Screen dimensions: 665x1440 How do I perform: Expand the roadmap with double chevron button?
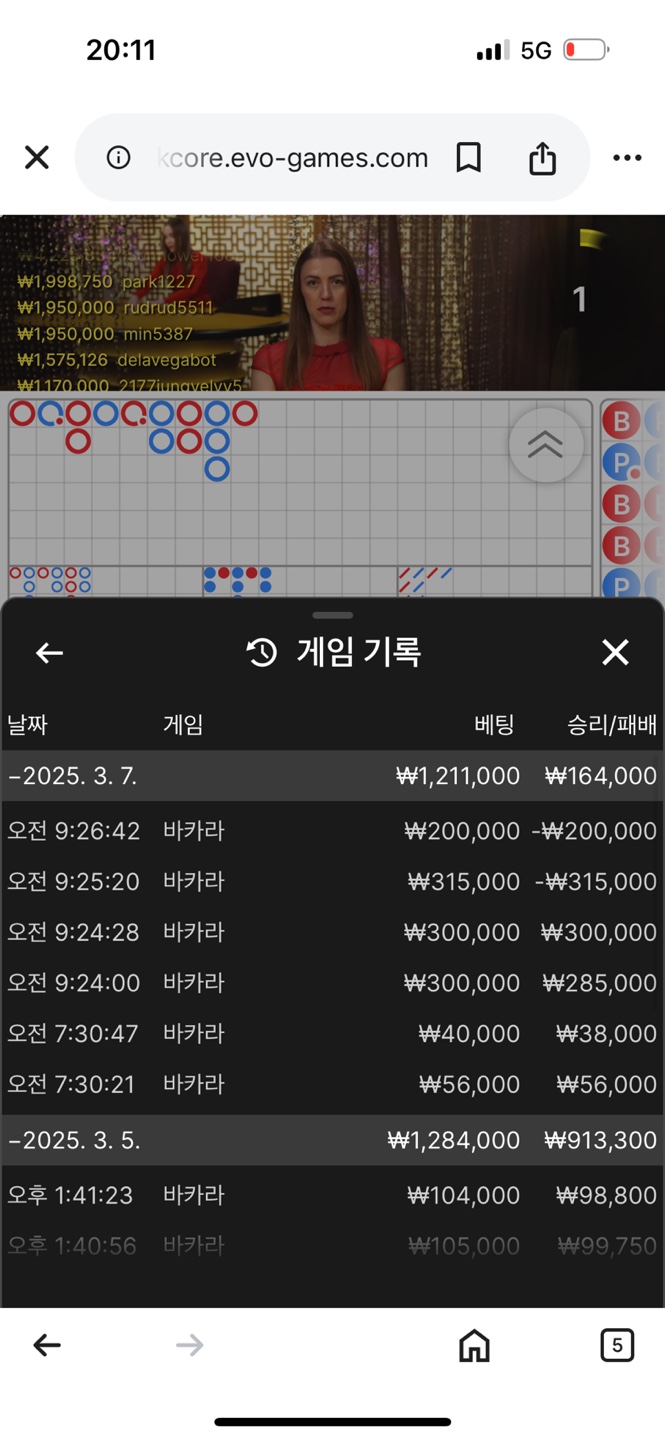tap(545, 445)
